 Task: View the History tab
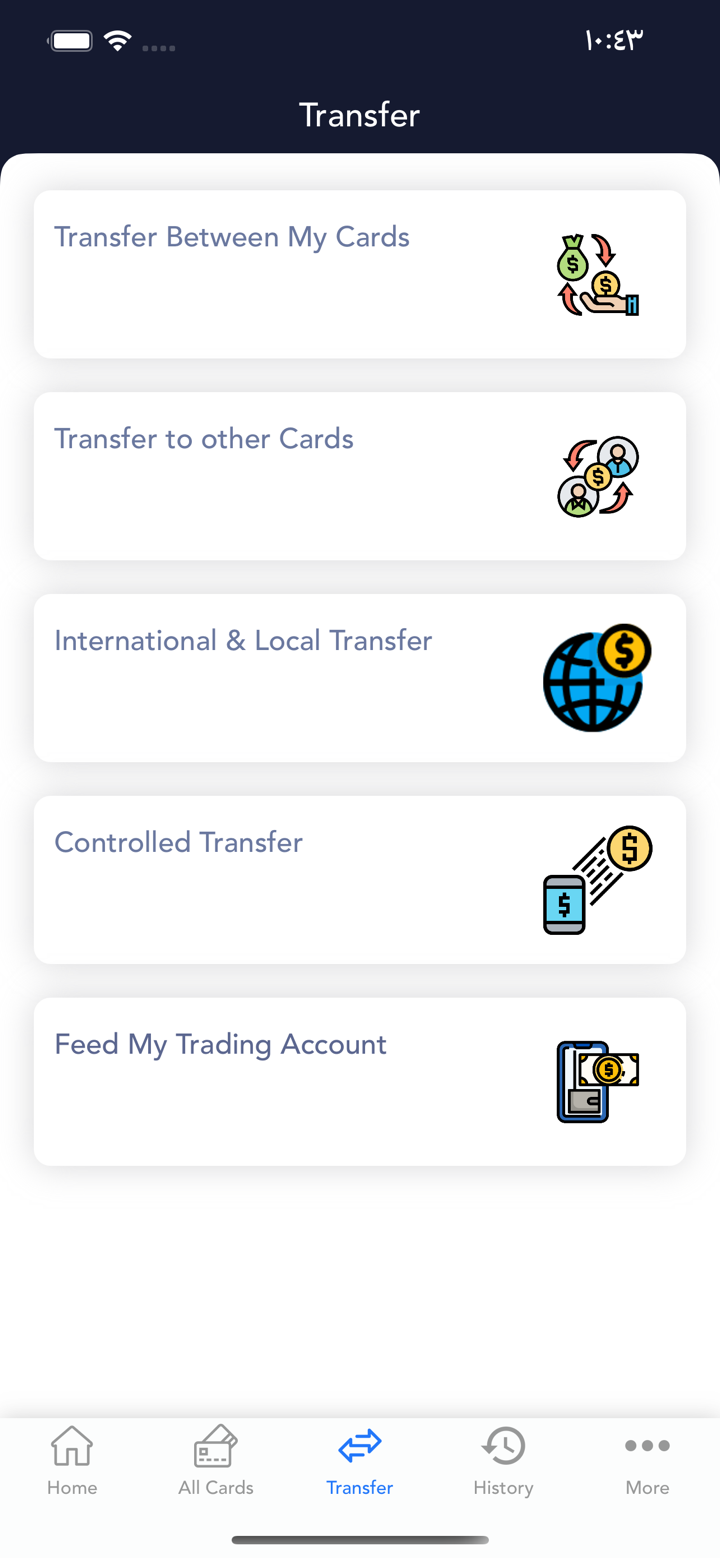503,1461
